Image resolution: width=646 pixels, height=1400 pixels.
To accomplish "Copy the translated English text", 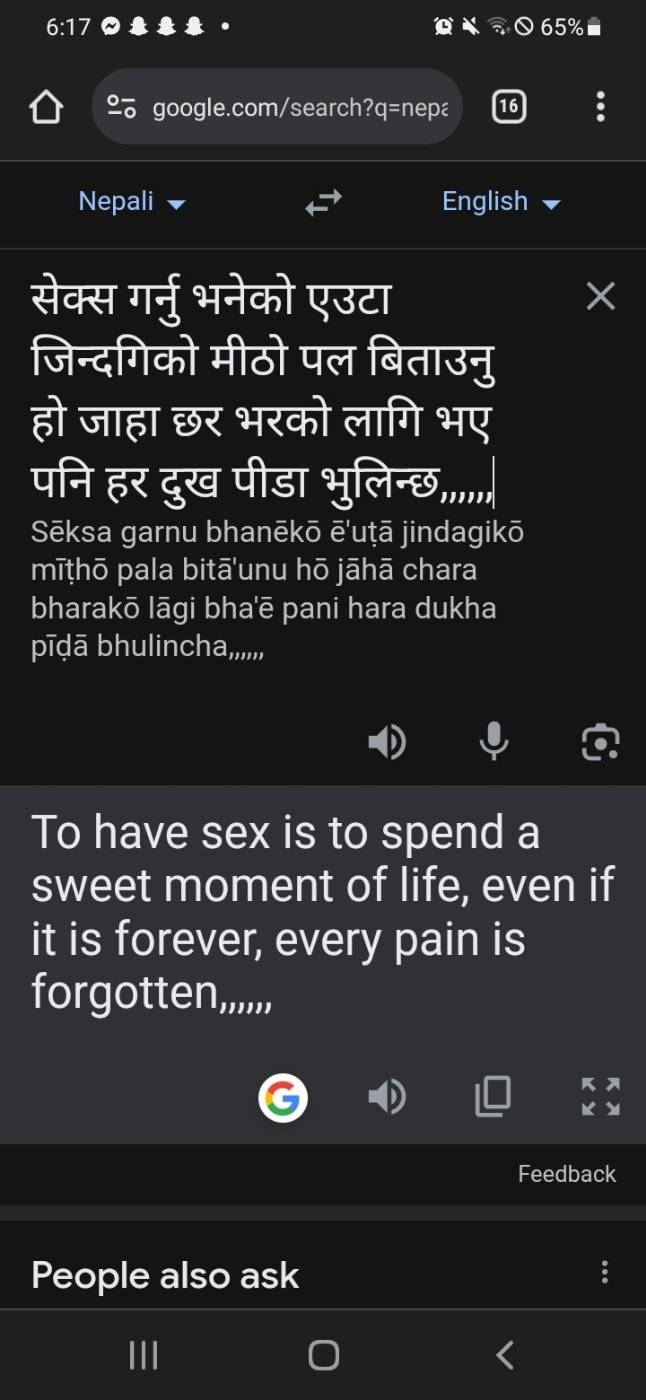I will click(493, 1097).
